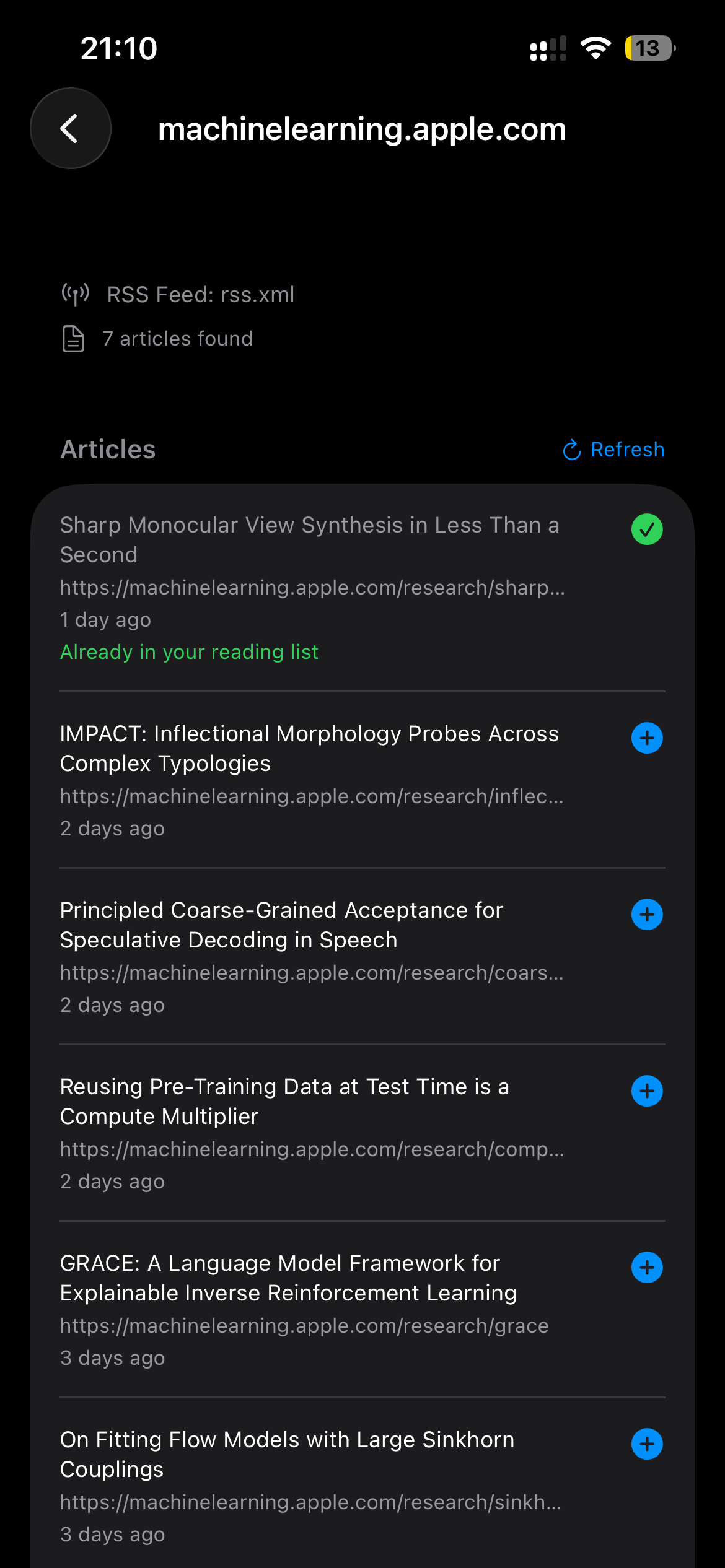Add On Fitting Flow Models article with plus icon

pyautogui.click(x=646, y=1445)
